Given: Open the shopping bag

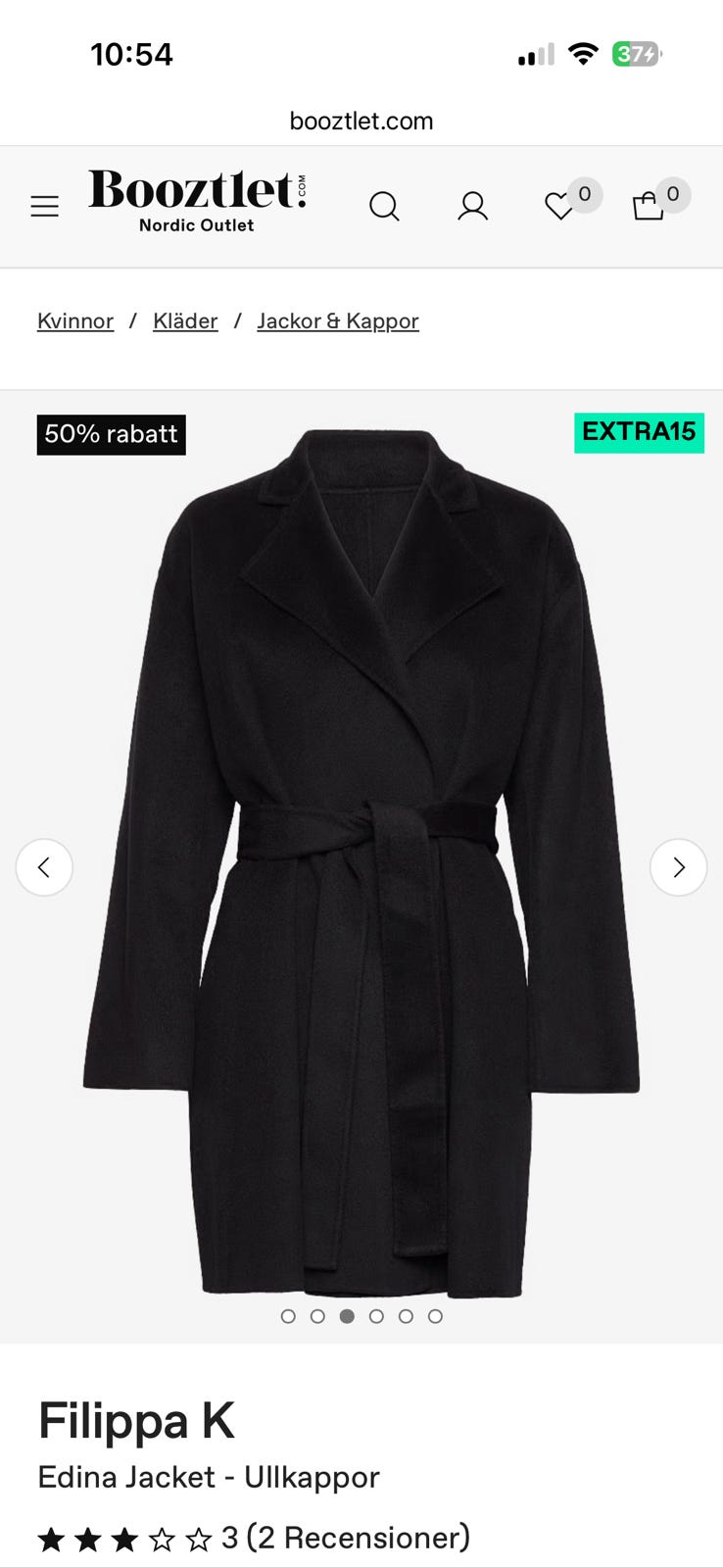Looking at the screenshot, I should 649,206.
